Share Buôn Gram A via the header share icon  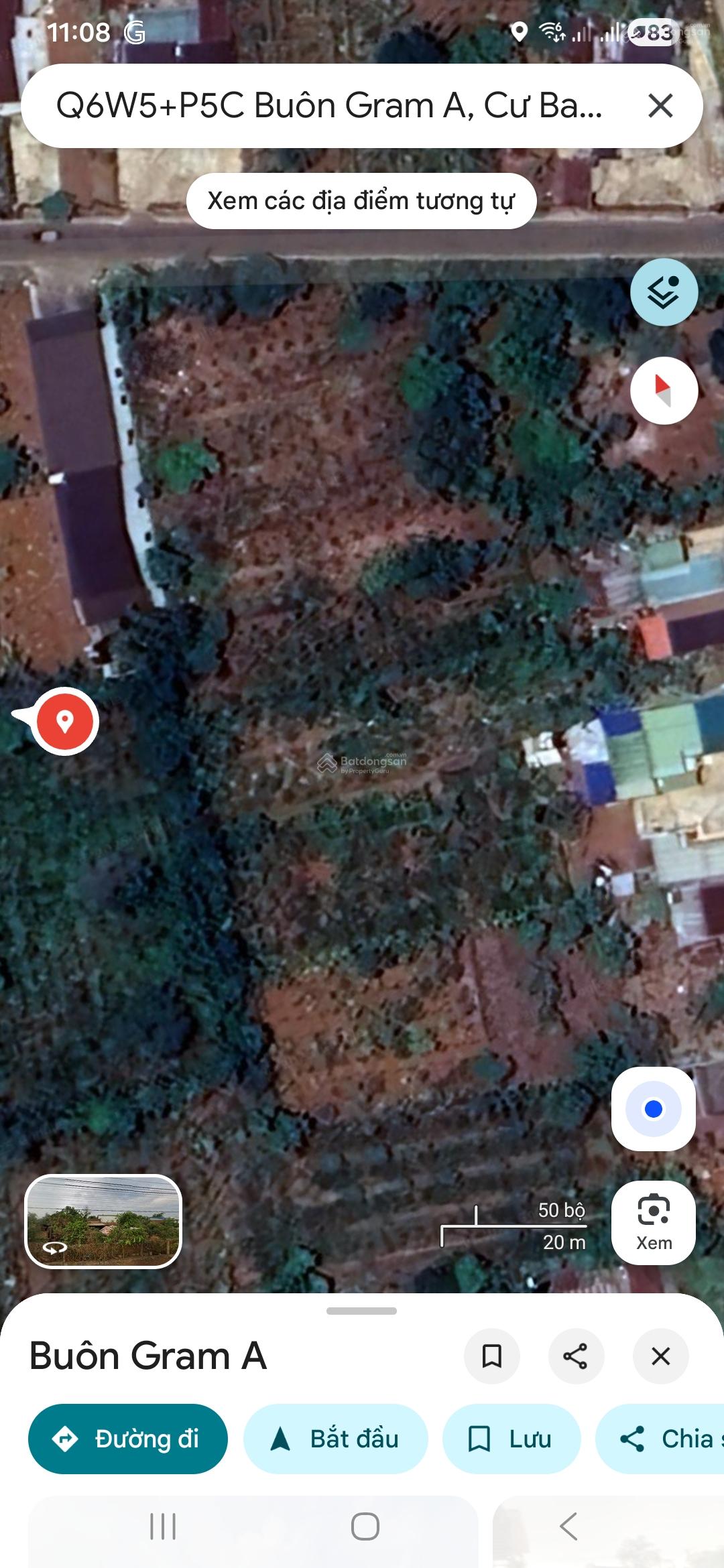[576, 1356]
